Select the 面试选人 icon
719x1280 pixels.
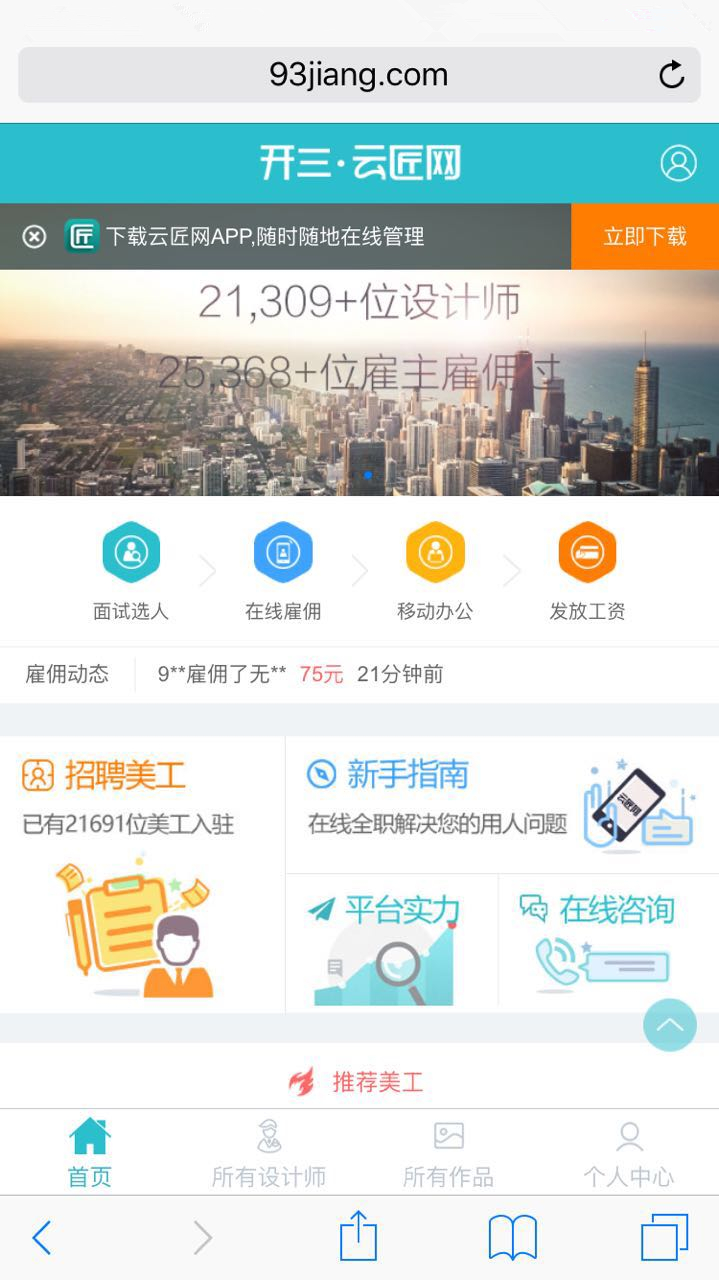click(x=131, y=552)
